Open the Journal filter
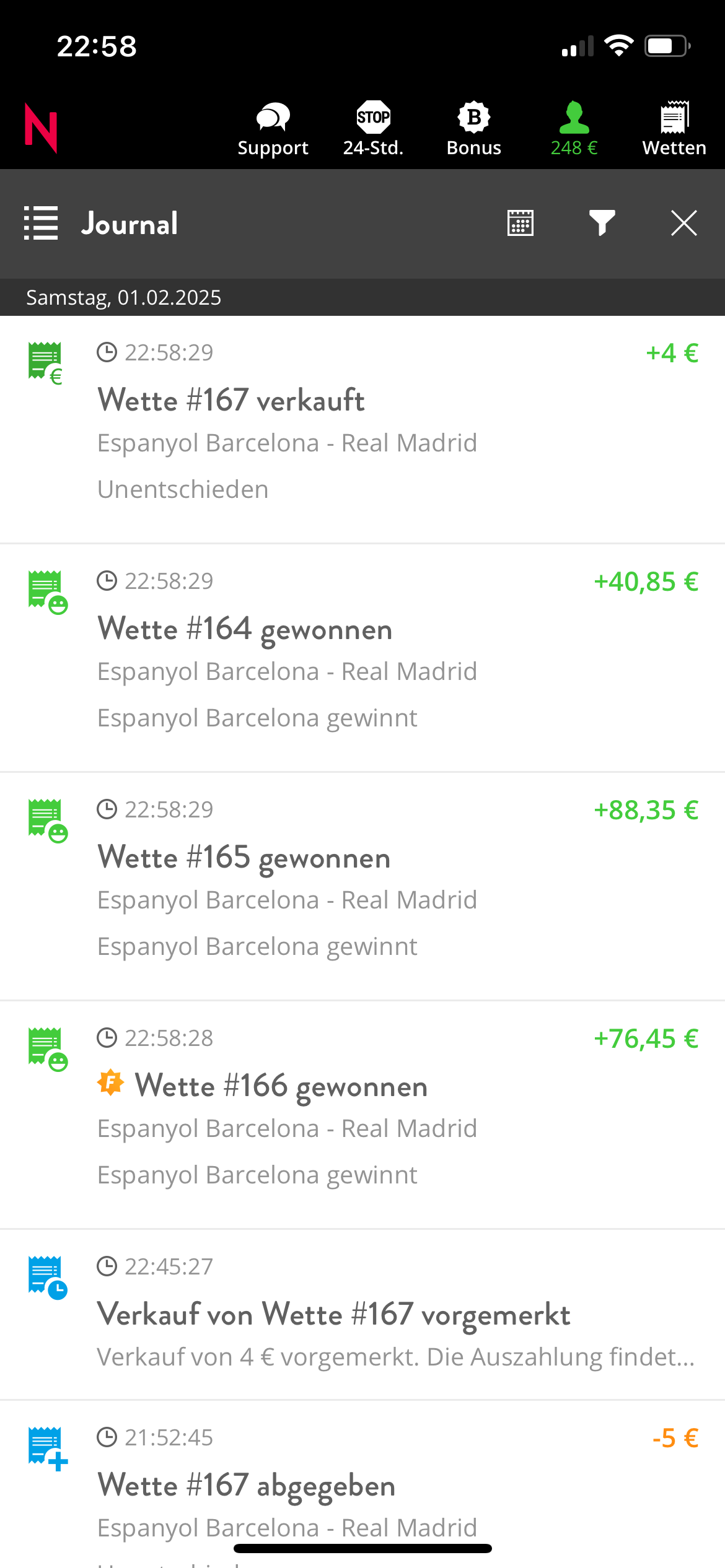This screenshot has width=725, height=1568. pyautogui.click(x=602, y=223)
